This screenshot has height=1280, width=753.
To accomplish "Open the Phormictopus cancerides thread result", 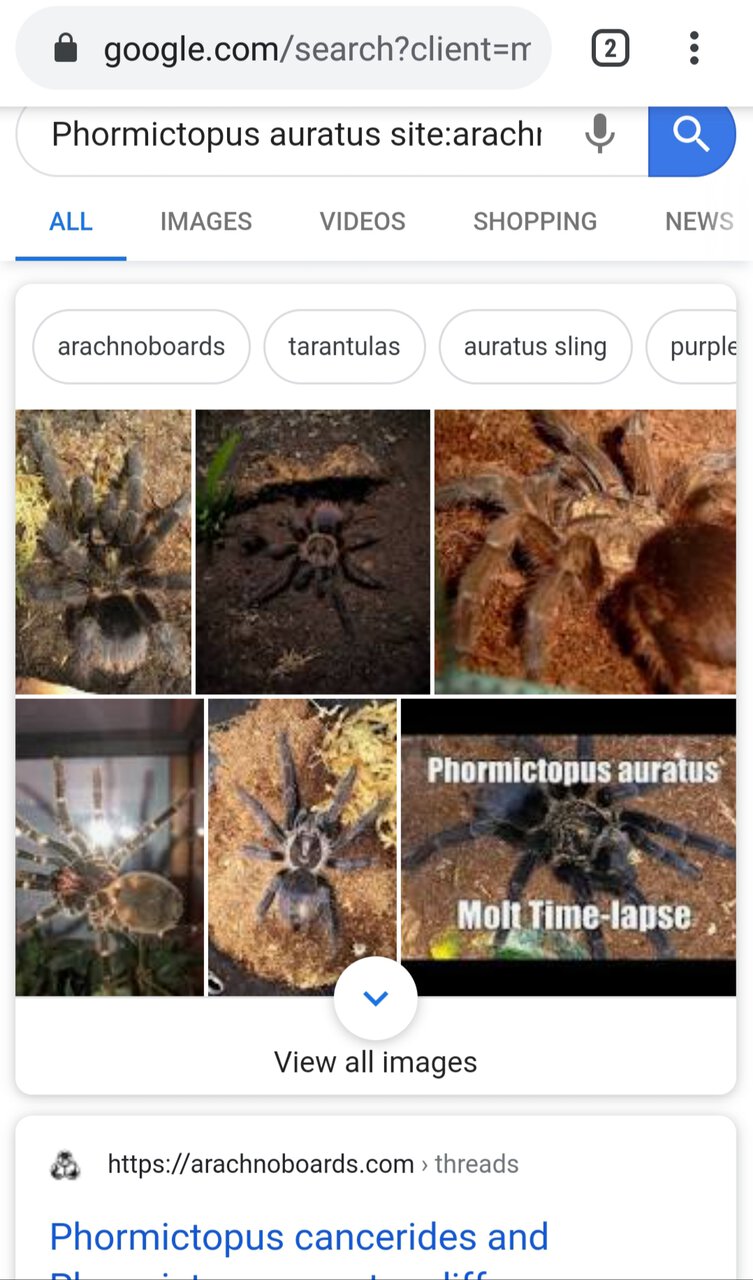I will pyautogui.click(x=300, y=1238).
